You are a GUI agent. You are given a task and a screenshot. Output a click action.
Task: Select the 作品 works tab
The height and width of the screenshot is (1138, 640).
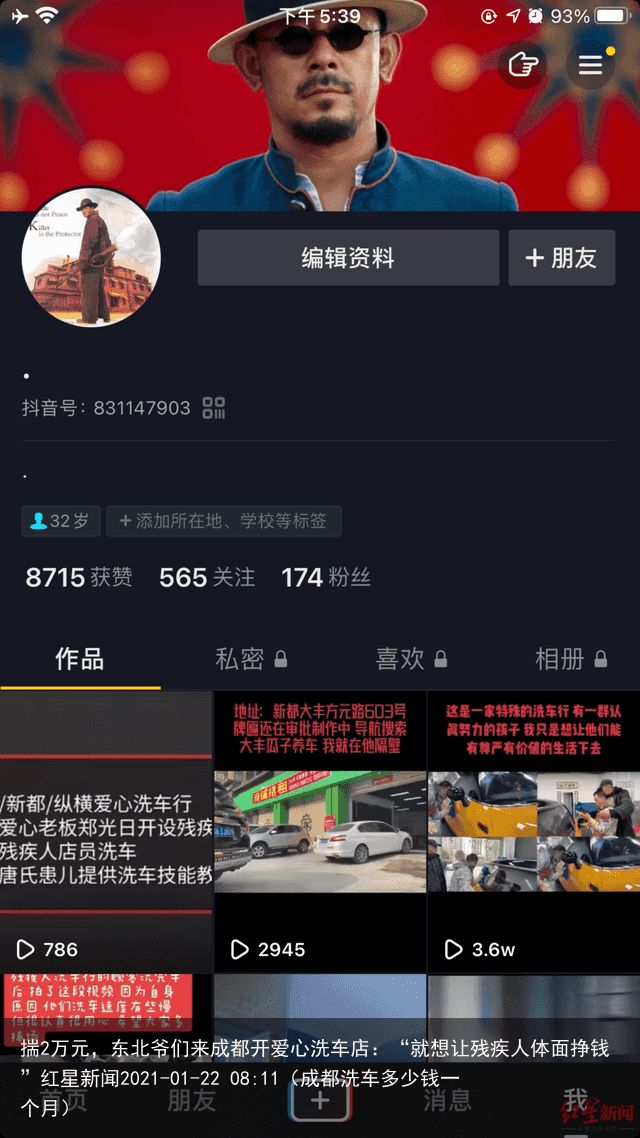coord(80,659)
